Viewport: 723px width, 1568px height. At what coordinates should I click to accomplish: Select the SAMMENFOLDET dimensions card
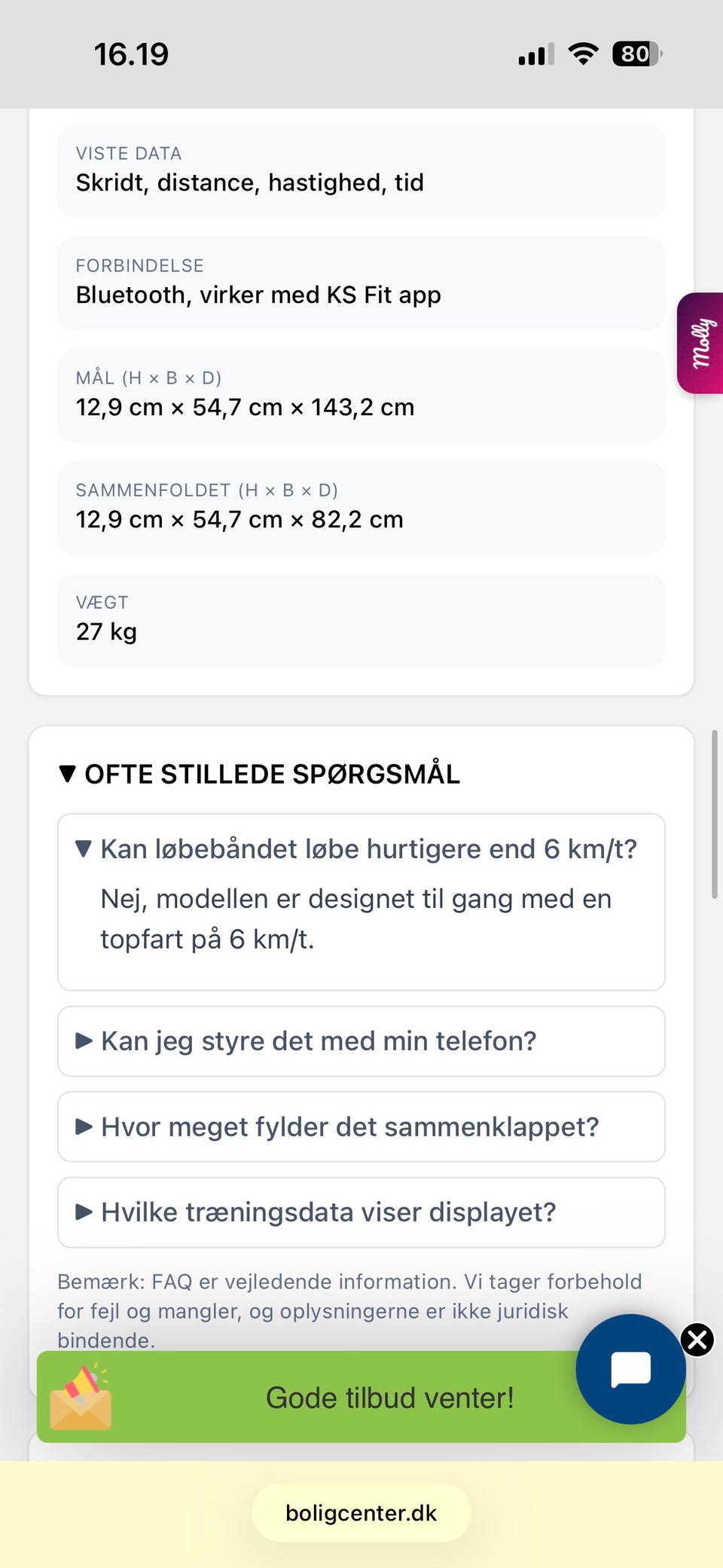[361, 506]
